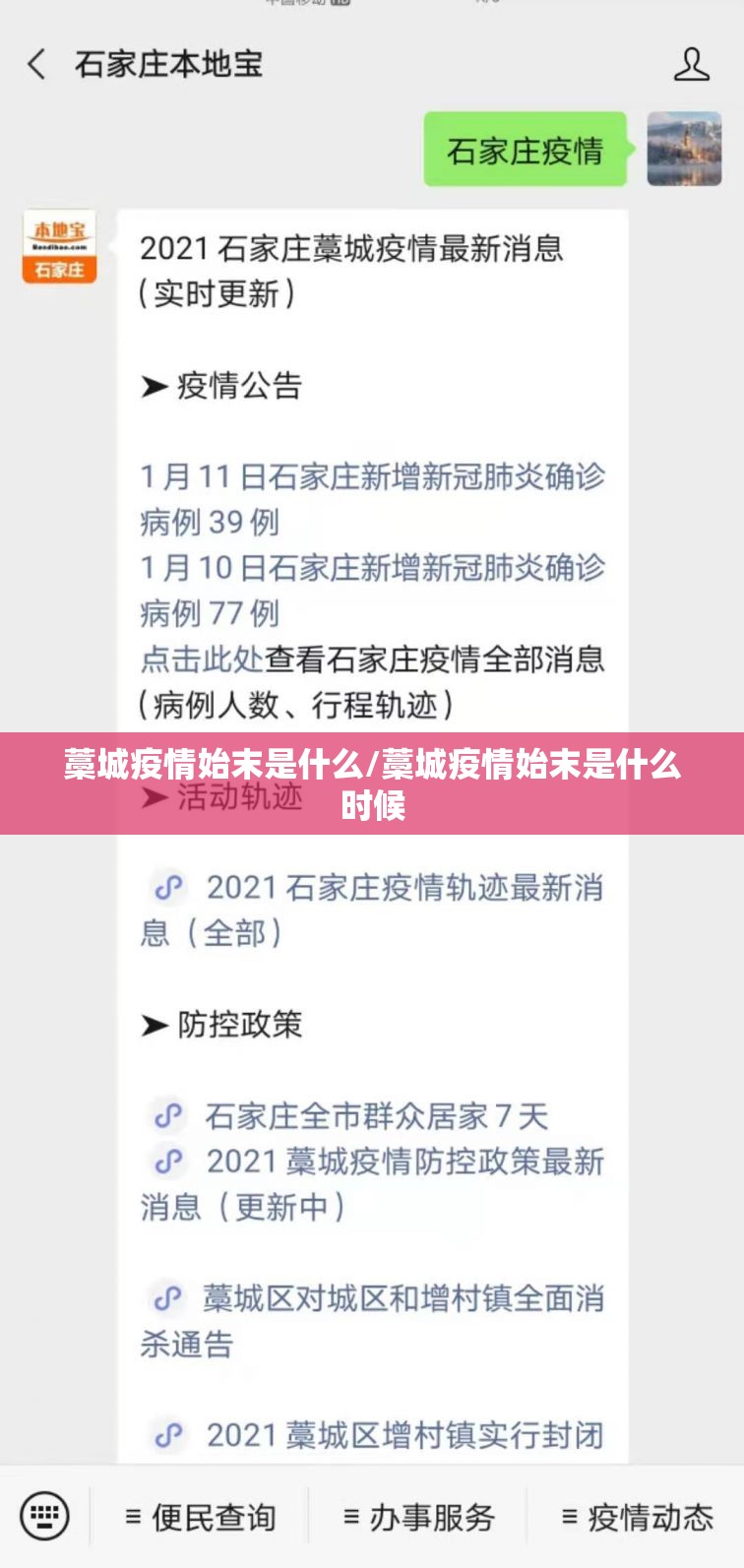
Task: Expand the menu beside 便民查询
Action: click(133, 1516)
